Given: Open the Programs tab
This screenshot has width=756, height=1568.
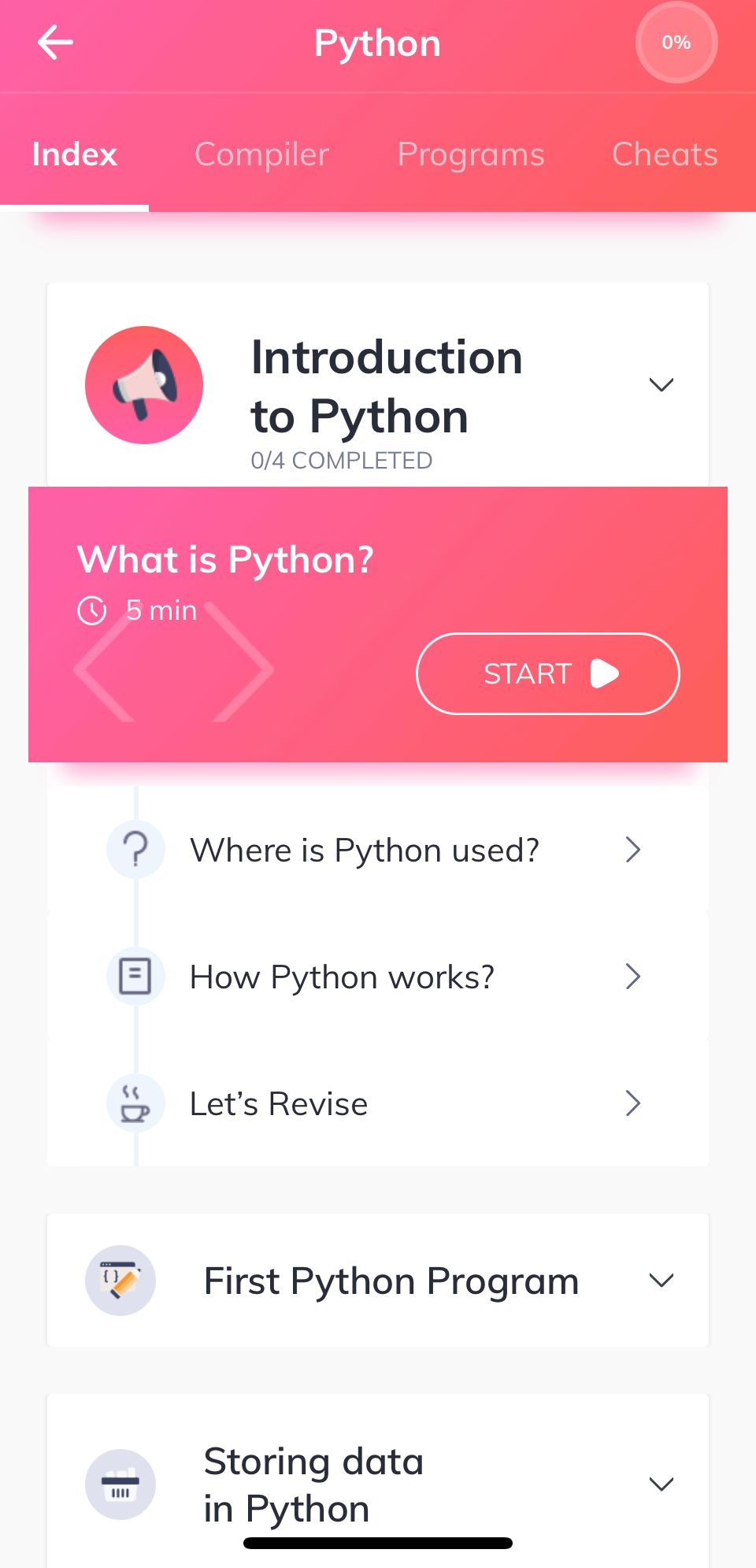Looking at the screenshot, I should pyautogui.click(x=470, y=154).
